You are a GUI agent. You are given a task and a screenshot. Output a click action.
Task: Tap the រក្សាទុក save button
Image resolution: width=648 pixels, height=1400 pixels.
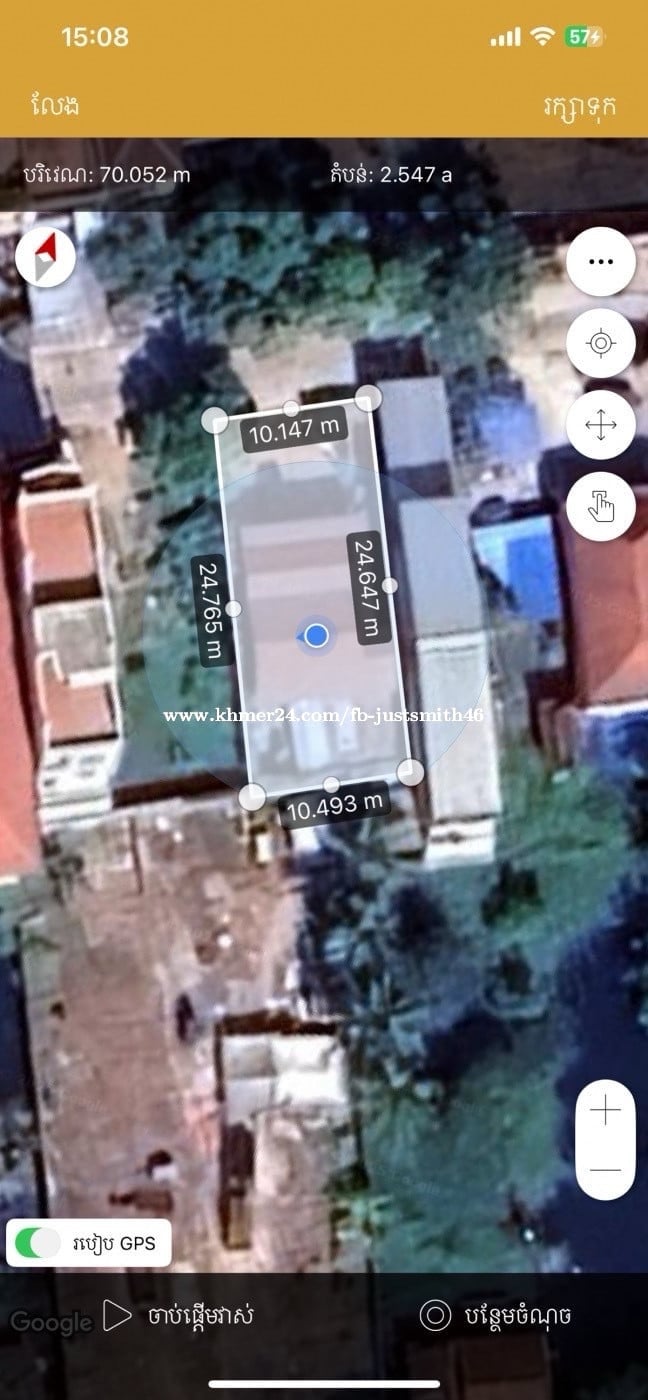[x=578, y=104]
